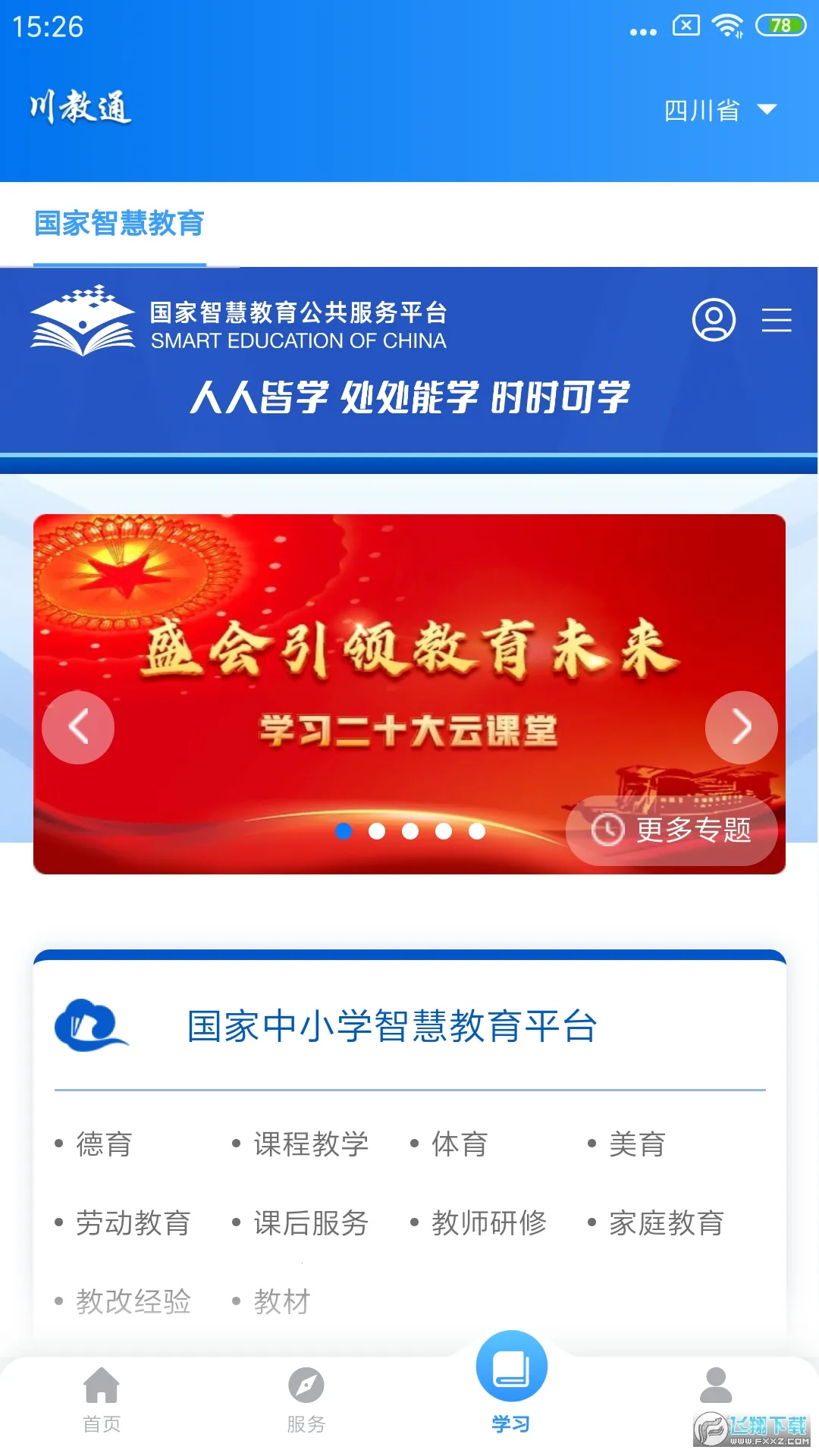Select the 国家智慧教育 tab

[120, 224]
